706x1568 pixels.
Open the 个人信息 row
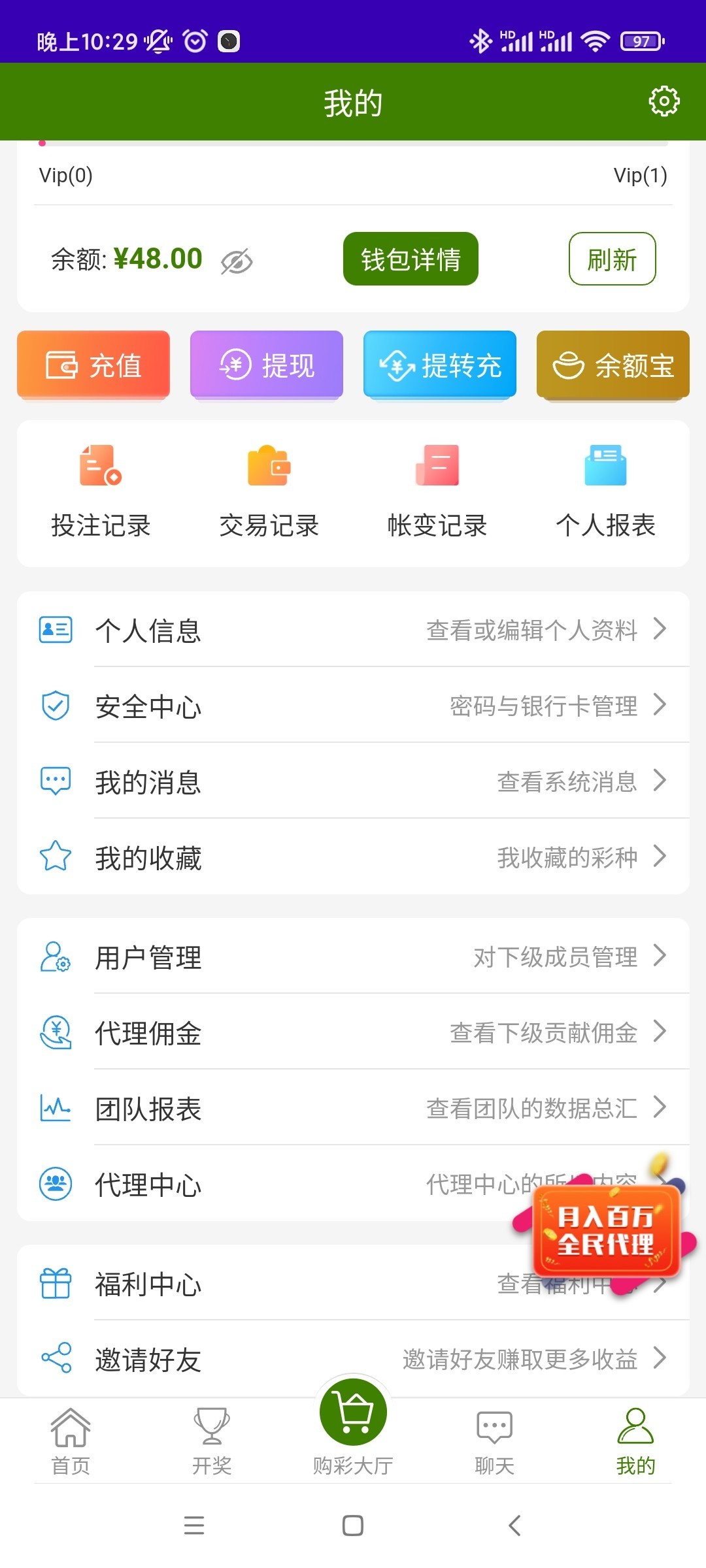(x=353, y=630)
